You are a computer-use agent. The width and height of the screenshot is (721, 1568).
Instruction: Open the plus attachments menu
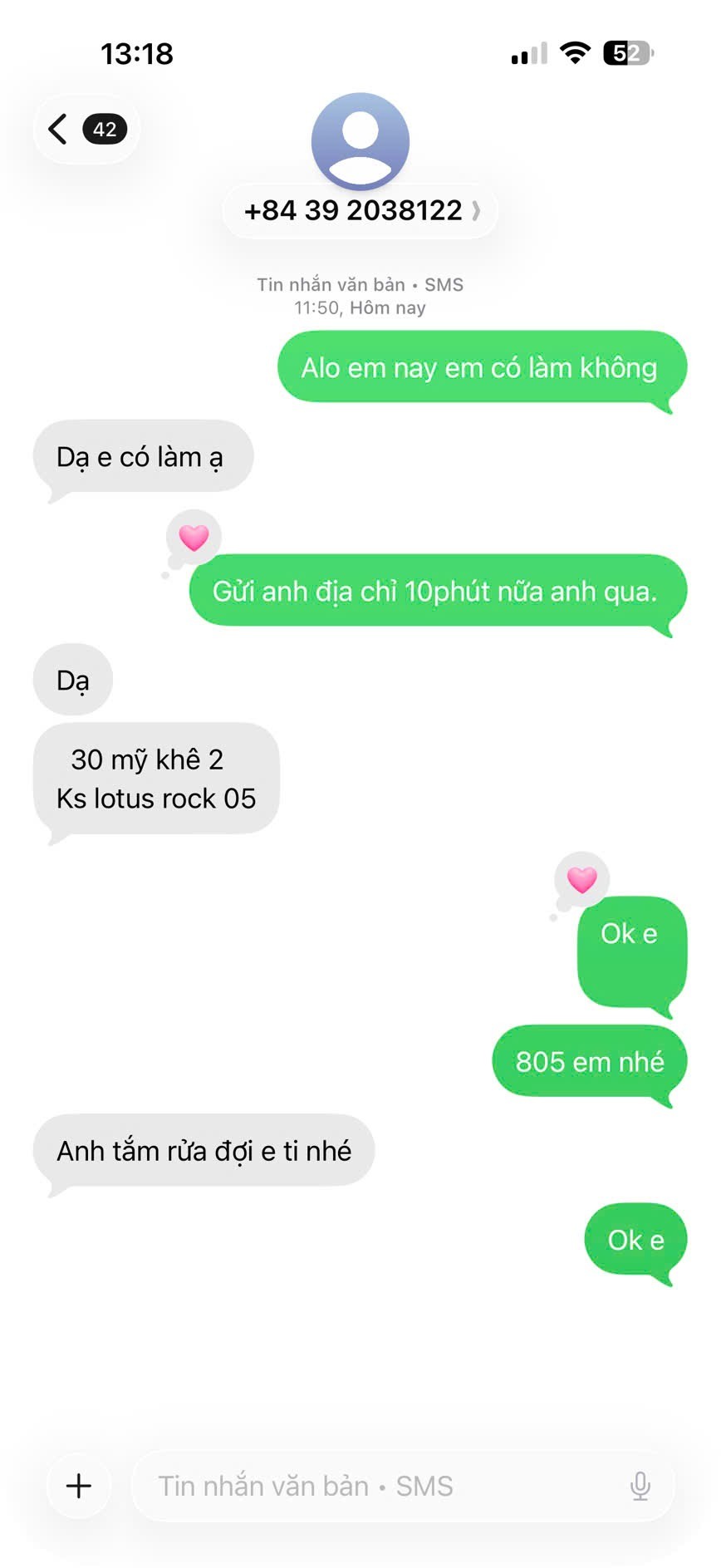click(x=79, y=1485)
